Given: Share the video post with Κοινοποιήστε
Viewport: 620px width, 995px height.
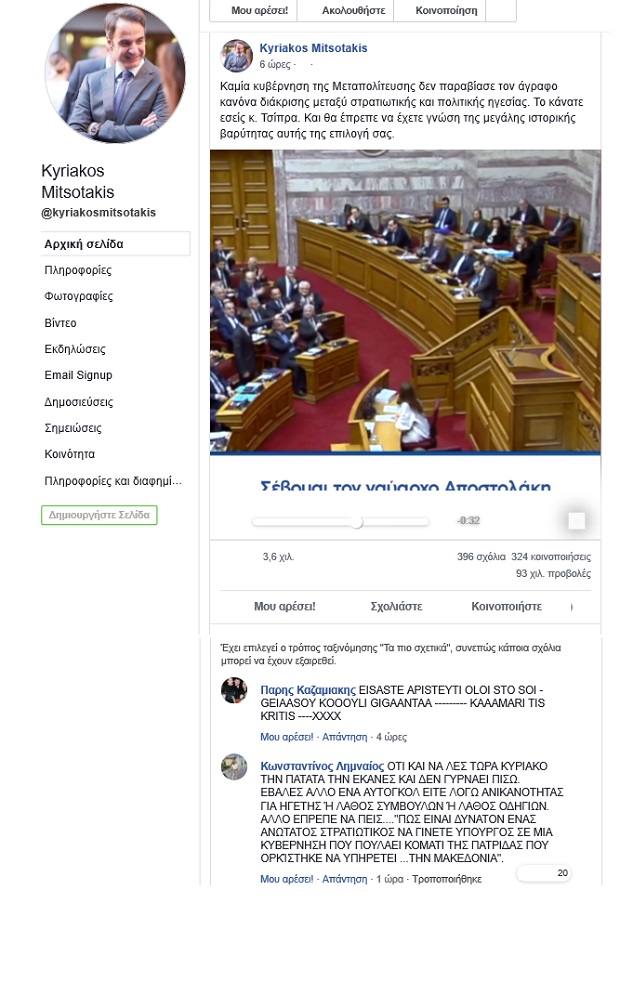Looking at the screenshot, I should point(506,606).
